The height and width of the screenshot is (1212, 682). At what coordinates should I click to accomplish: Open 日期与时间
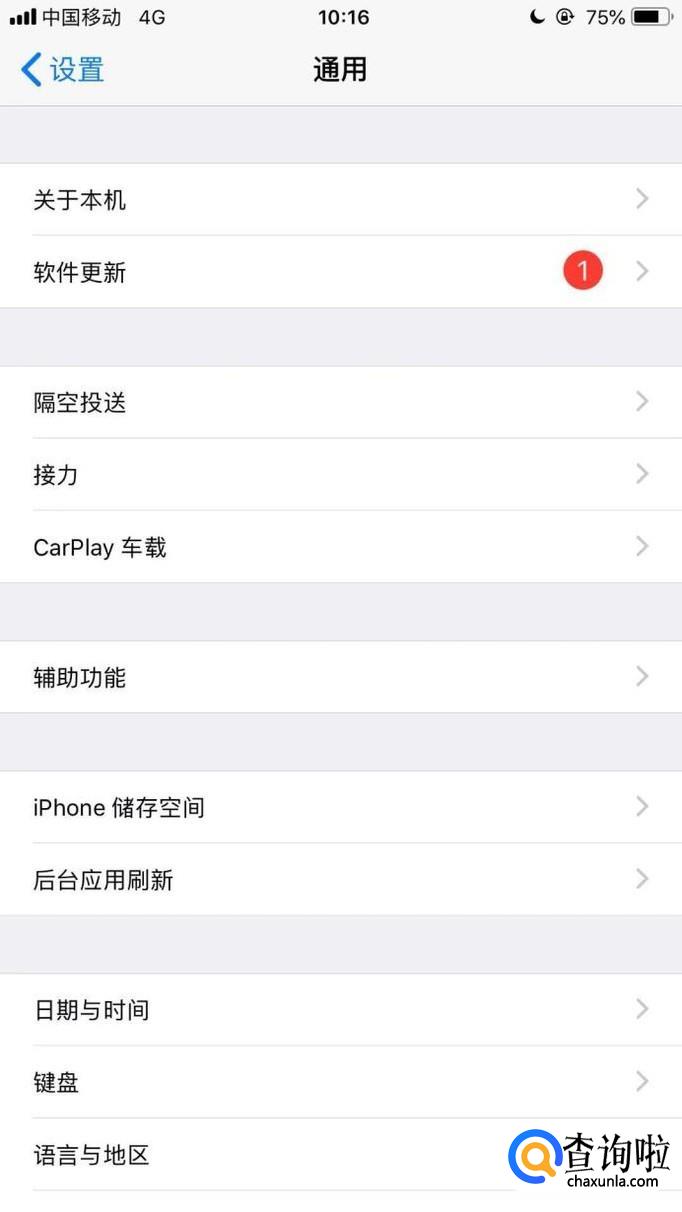click(341, 1010)
